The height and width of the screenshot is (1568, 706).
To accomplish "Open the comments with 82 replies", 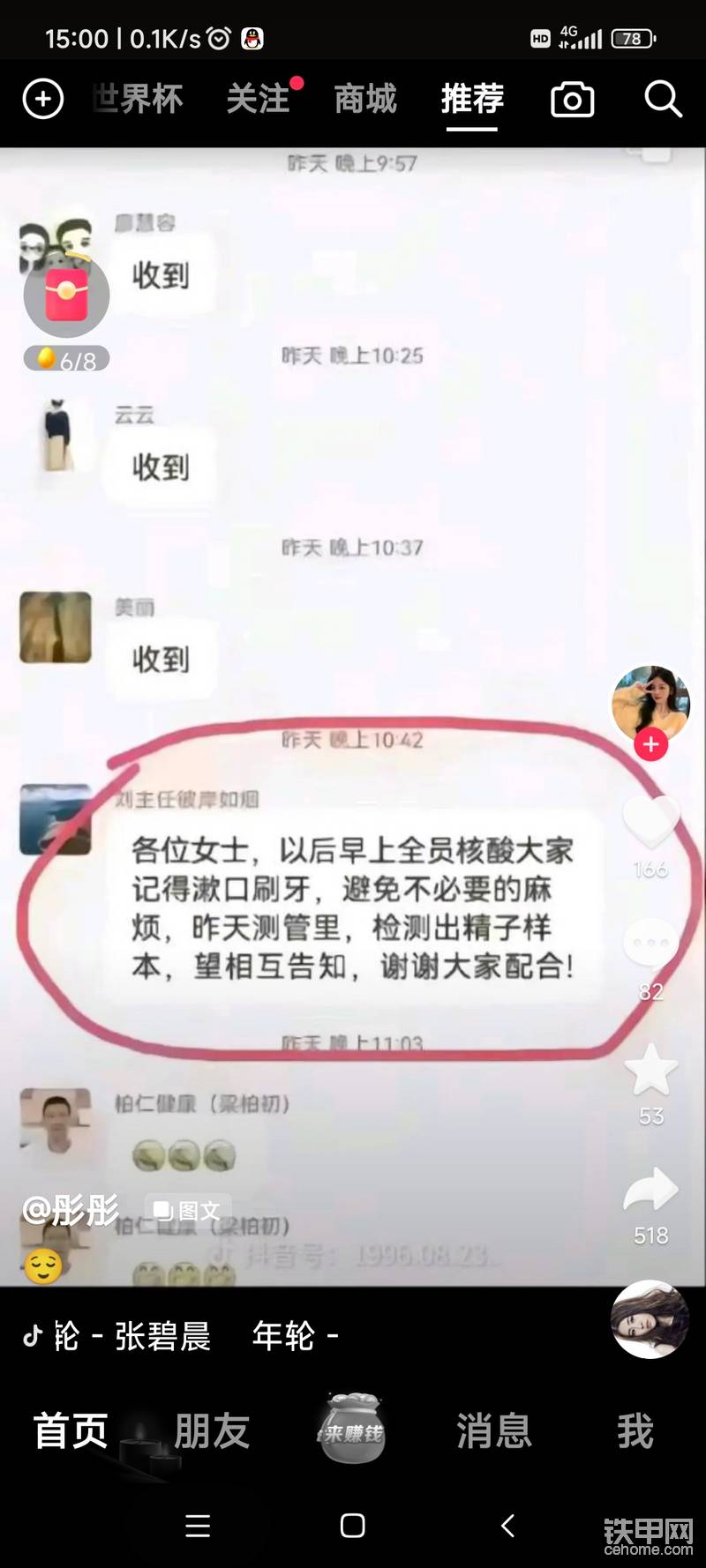I will pos(650,945).
